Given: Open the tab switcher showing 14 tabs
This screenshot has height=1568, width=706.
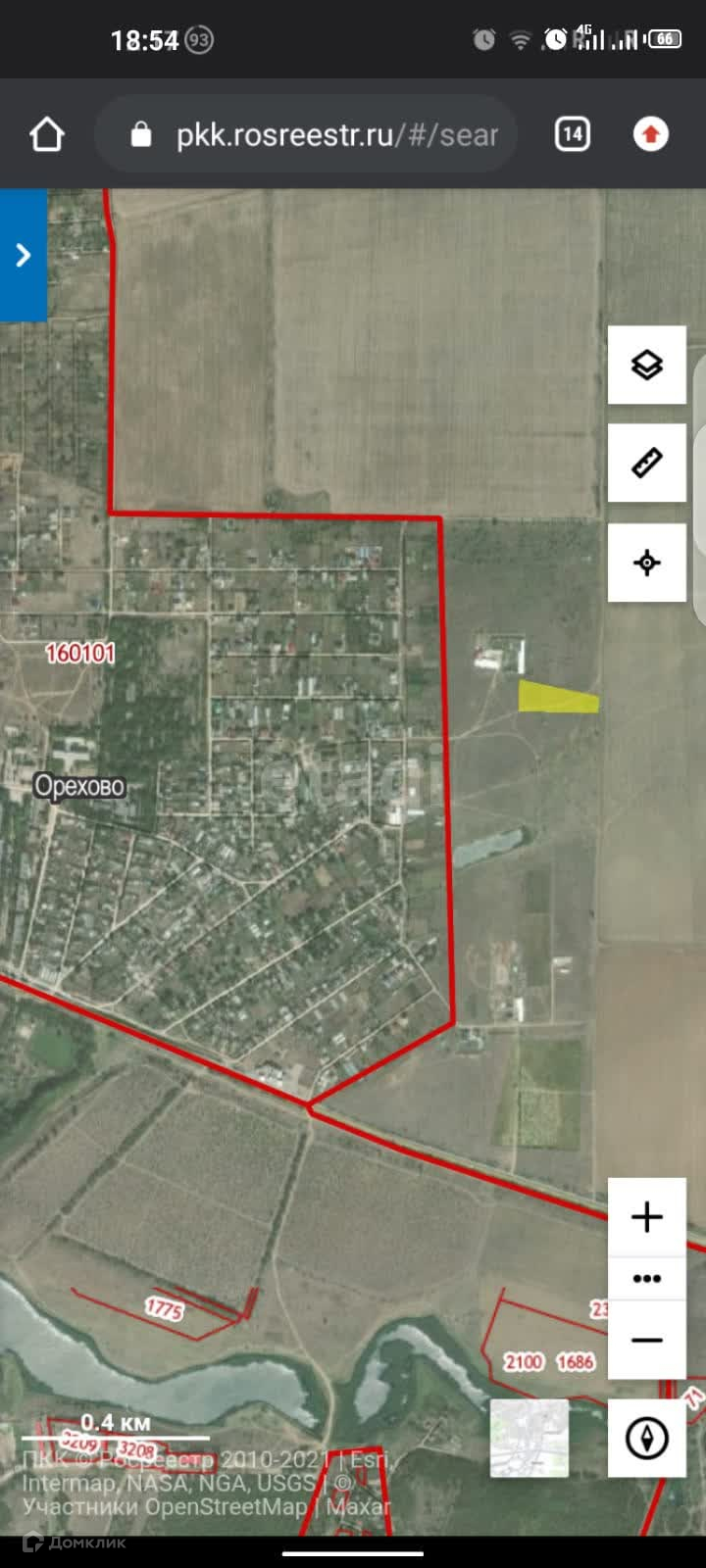Looking at the screenshot, I should (x=573, y=134).
